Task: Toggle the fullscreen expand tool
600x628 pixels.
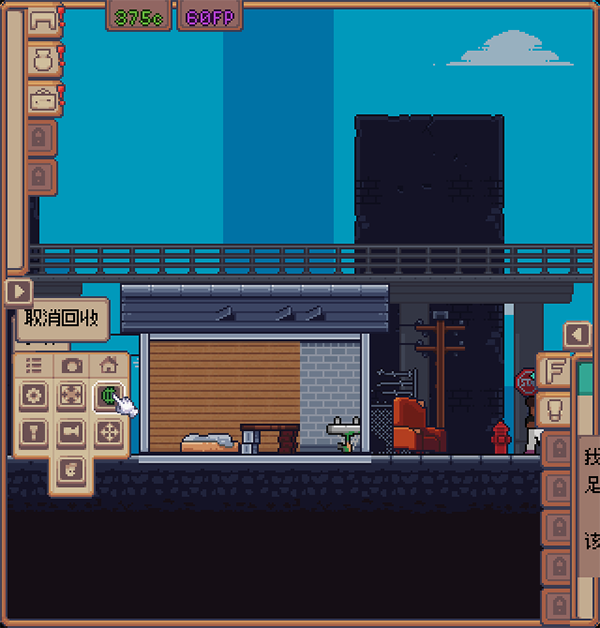Action: 71,396
